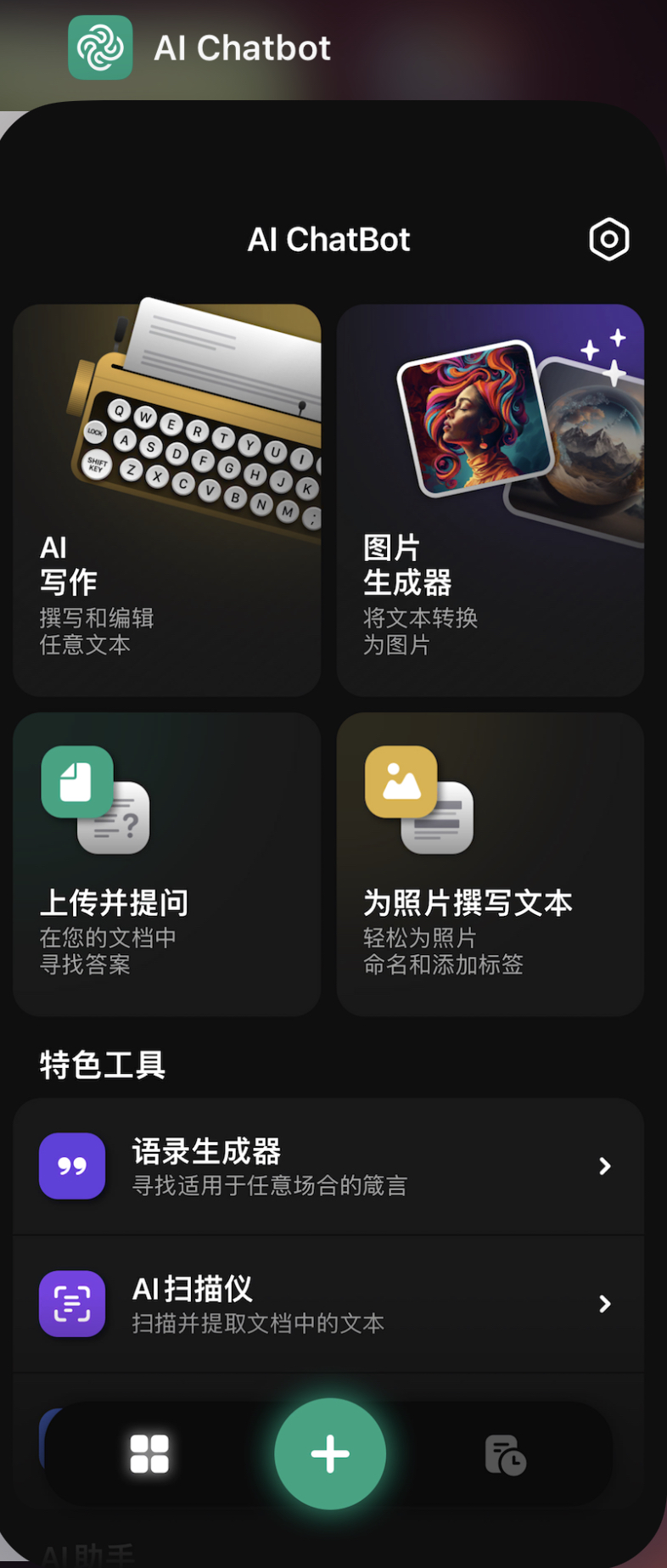Screen dimensions: 667x1568
Task: Open 上传并提问 document Q&A tool
Action: (166, 863)
